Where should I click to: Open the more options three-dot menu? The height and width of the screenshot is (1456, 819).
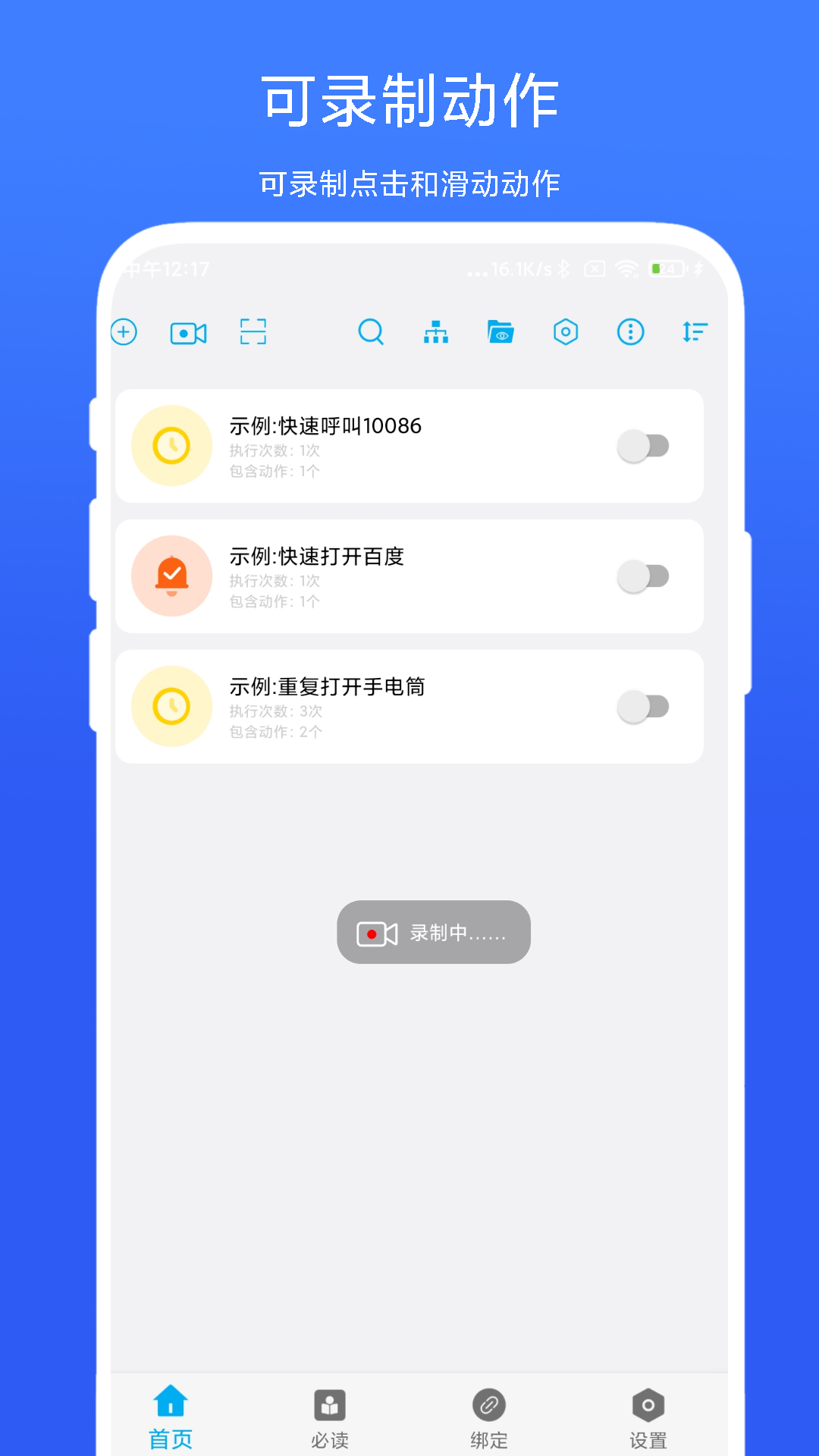629,332
